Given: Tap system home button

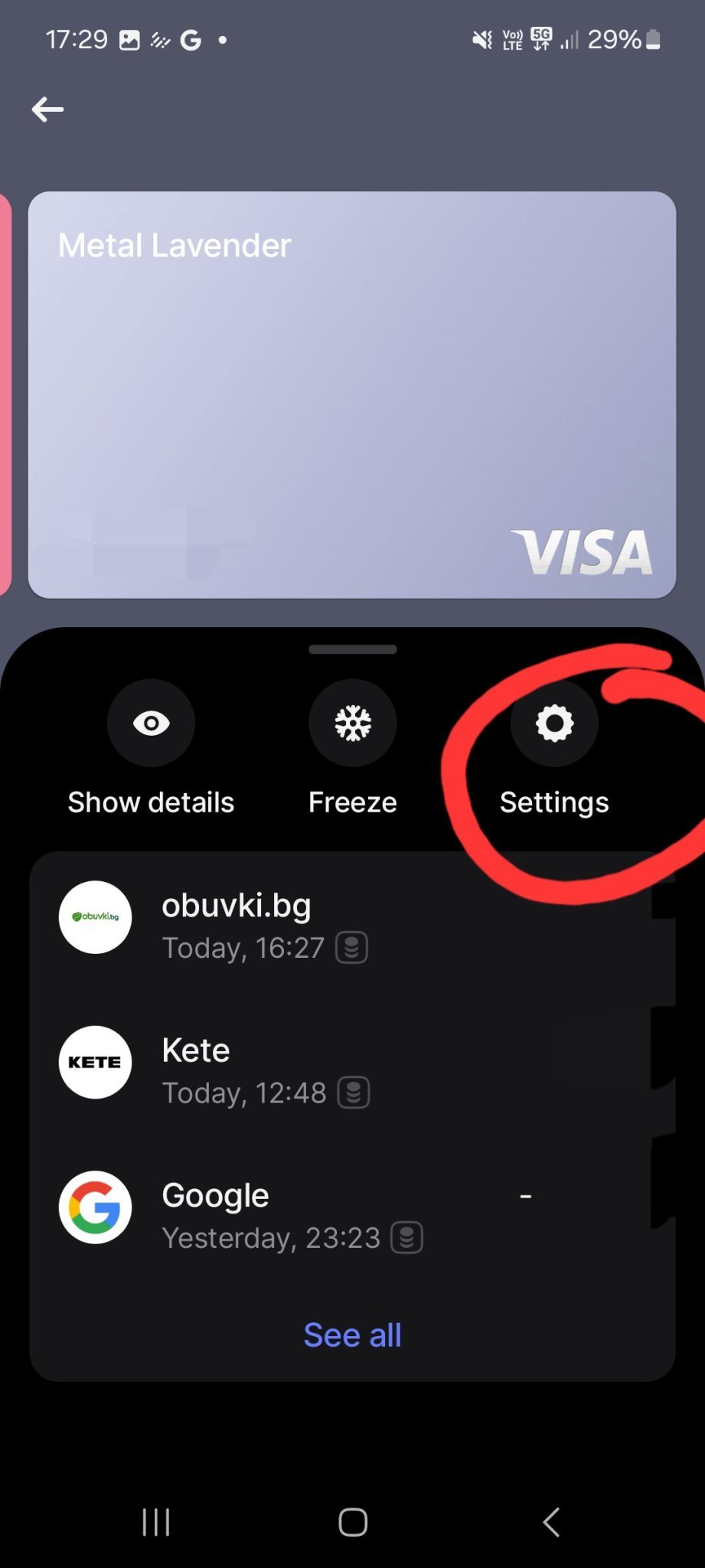Looking at the screenshot, I should coord(353,1522).
